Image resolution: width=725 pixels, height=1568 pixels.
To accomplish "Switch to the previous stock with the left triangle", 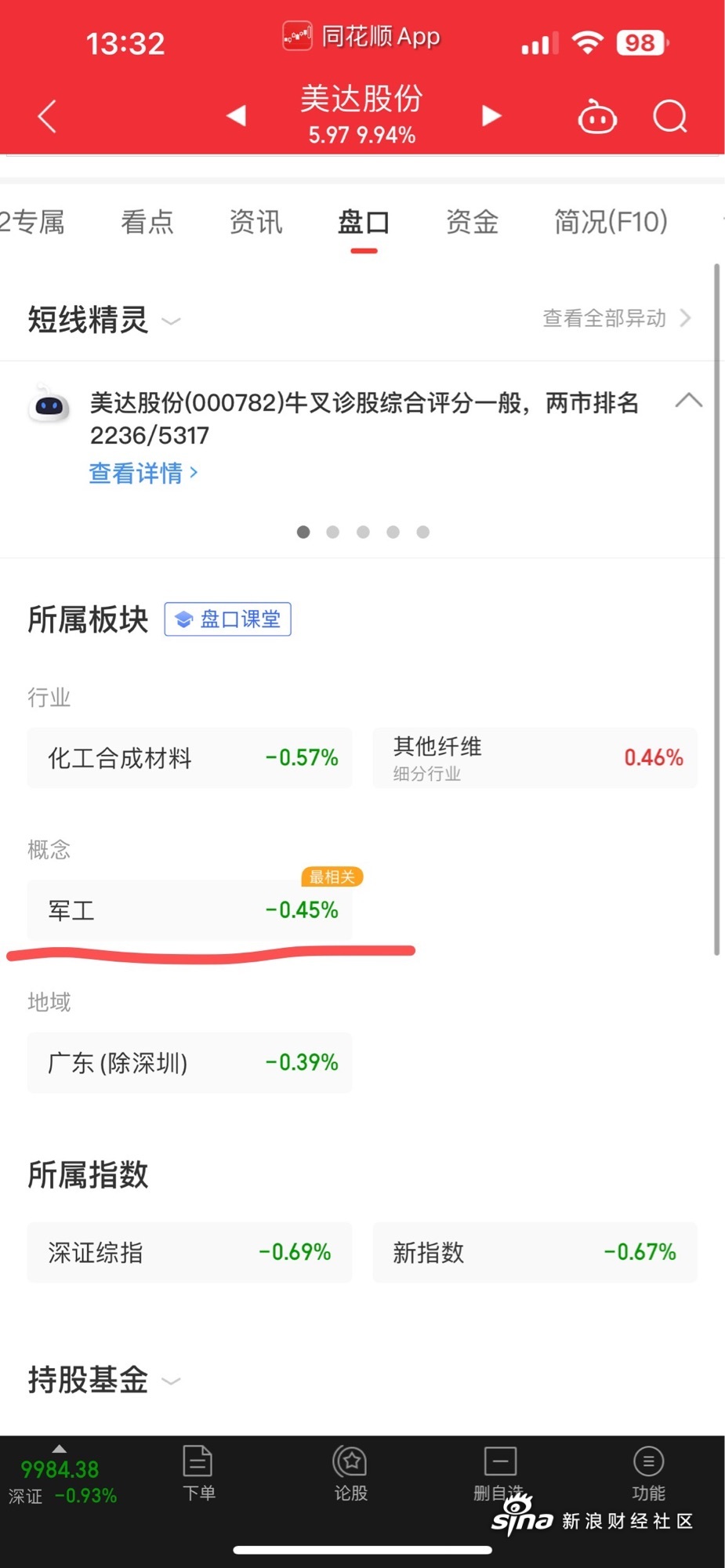I will tap(236, 116).
